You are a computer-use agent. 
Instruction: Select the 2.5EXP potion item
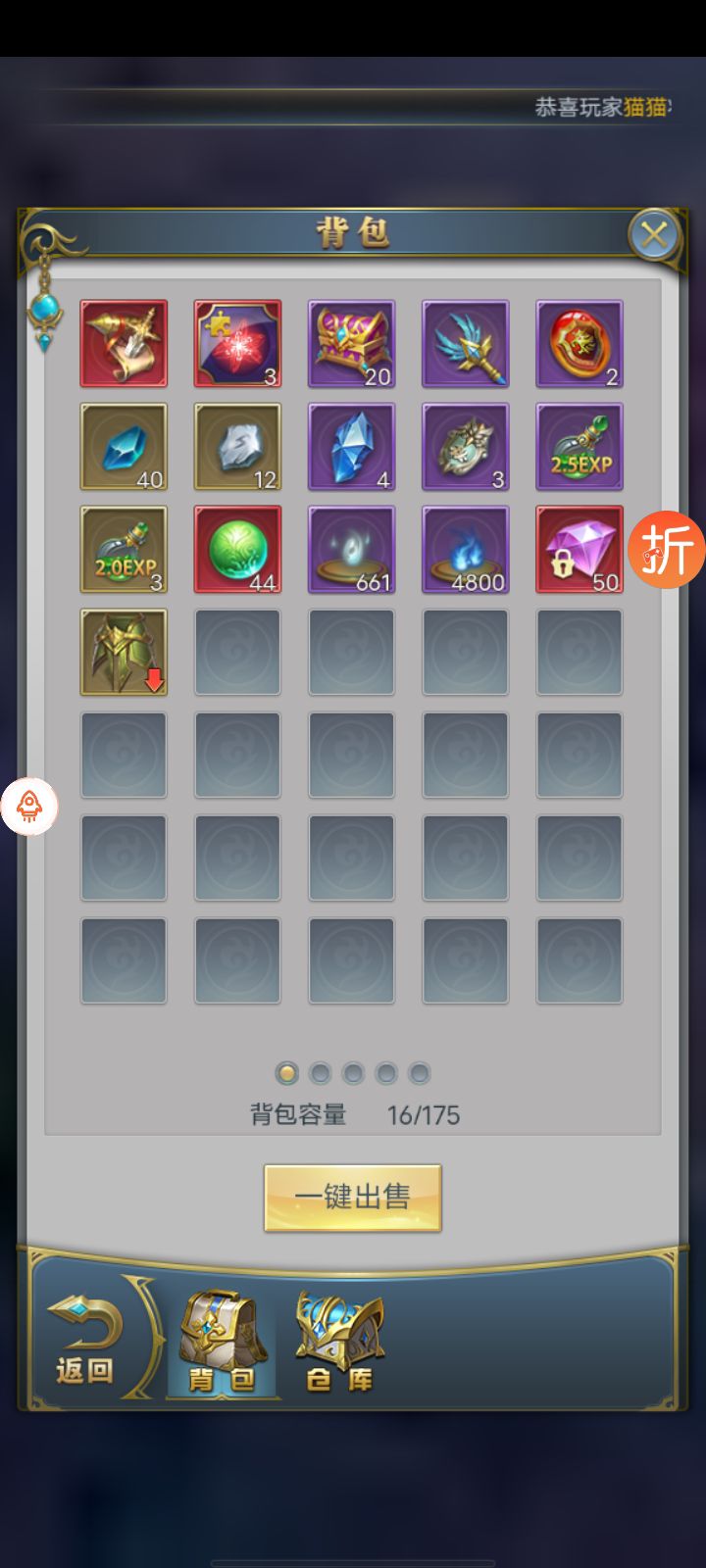pyautogui.click(x=579, y=446)
